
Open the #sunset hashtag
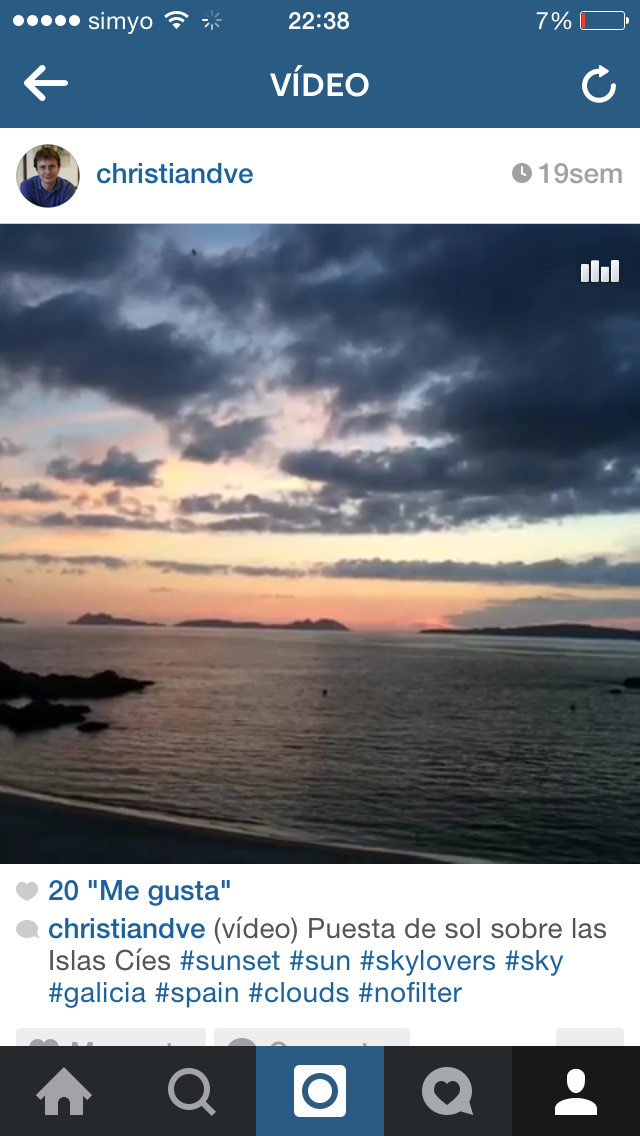click(230, 961)
